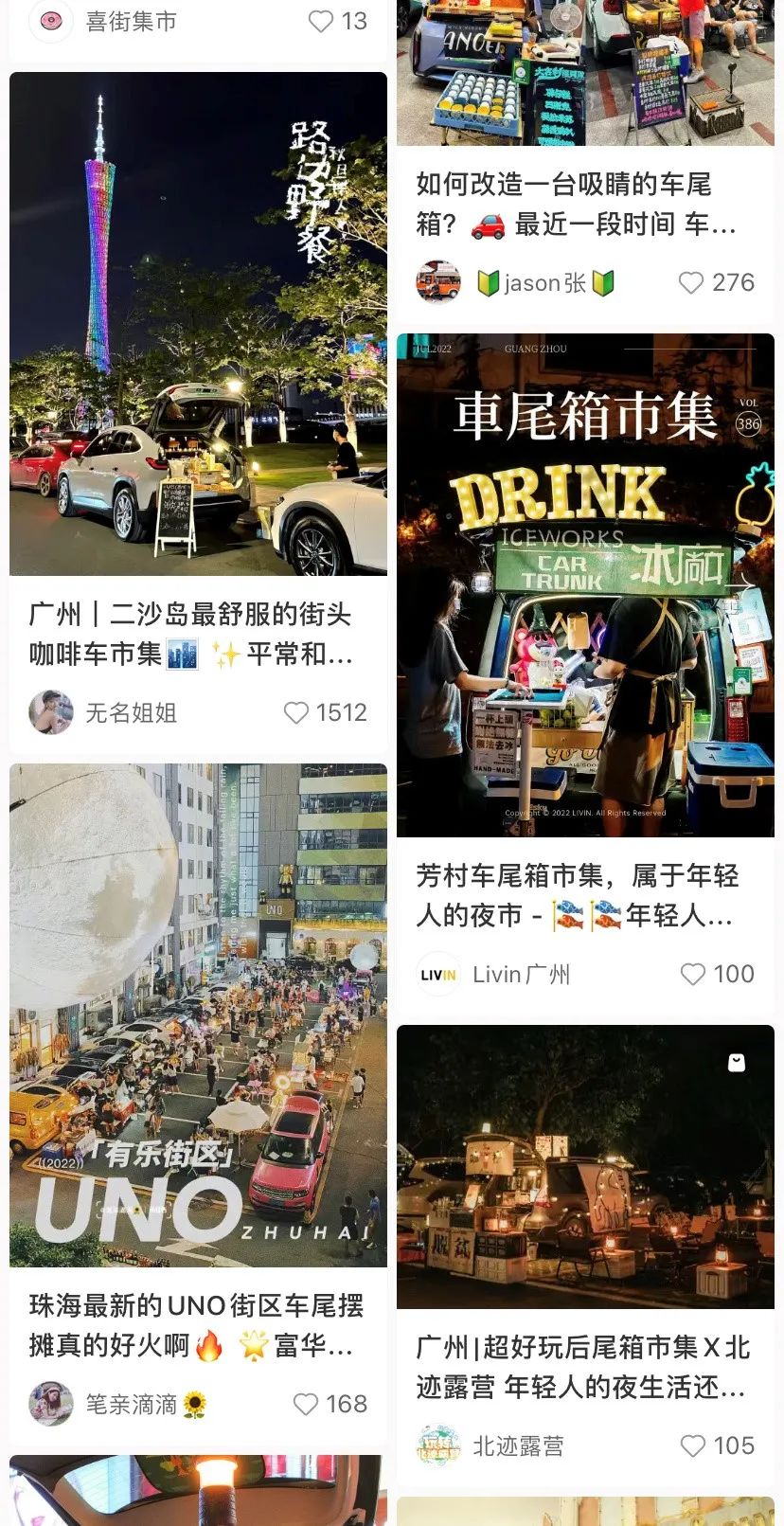The width and height of the screenshot is (784, 1526).
Task: Like 北迹露营's post with 105 likes
Action: click(693, 1445)
